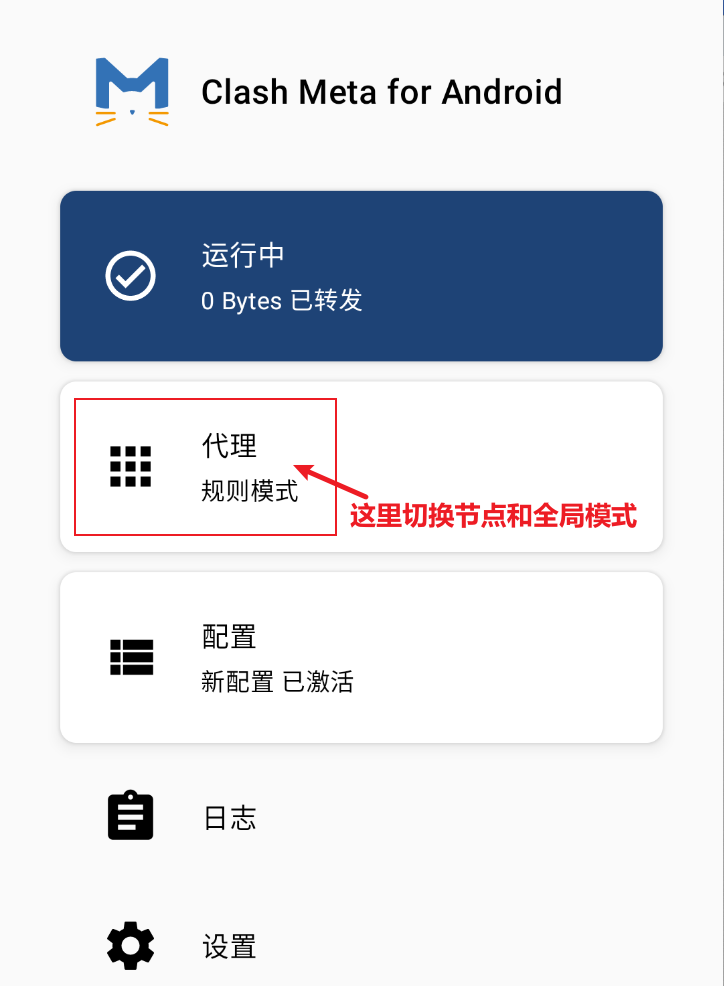Viewport: 724px width, 986px height.
Task: Click the profile management icon next to 配置
Action: pos(130,656)
